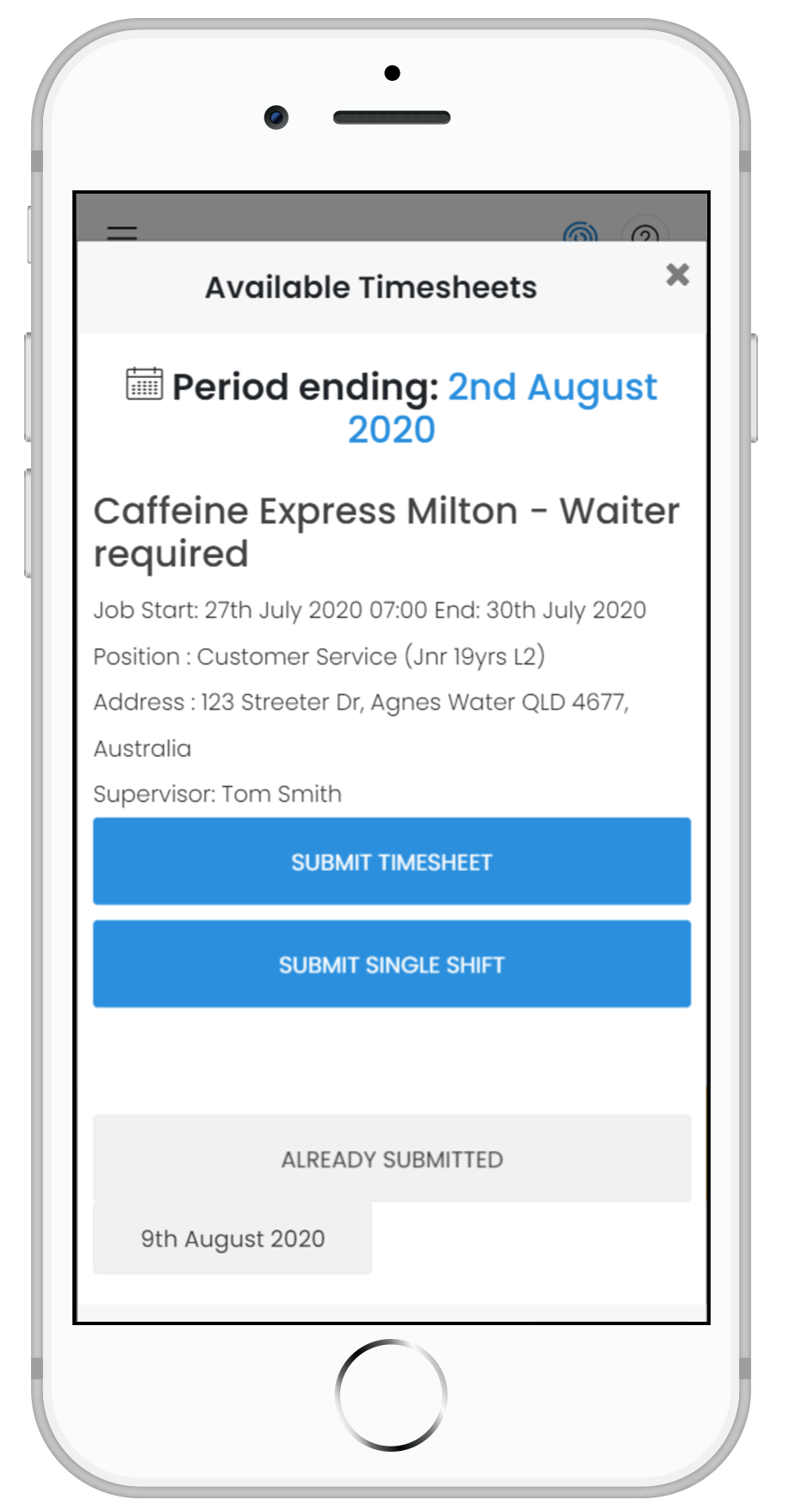The image size is (808, 1512).
Task: Choose Submit Single Shift
Action: (x=392, y=964)
